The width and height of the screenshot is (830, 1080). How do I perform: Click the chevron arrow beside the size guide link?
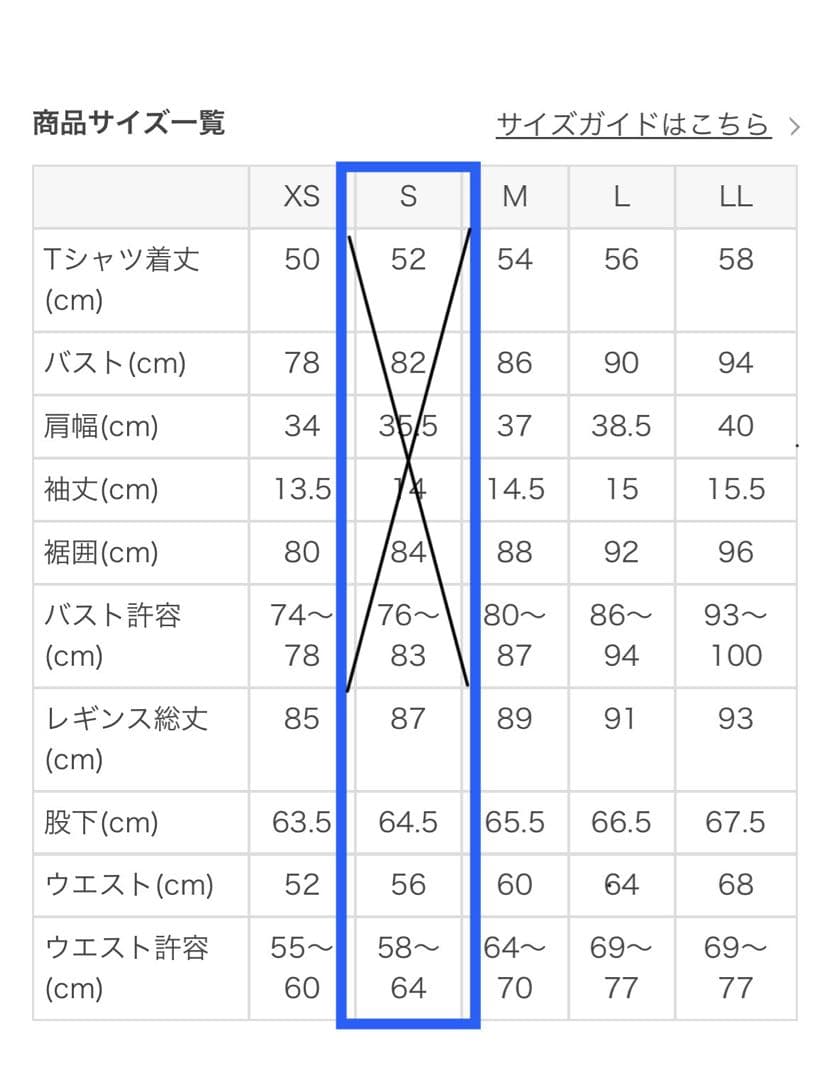[x=796, y=125]
